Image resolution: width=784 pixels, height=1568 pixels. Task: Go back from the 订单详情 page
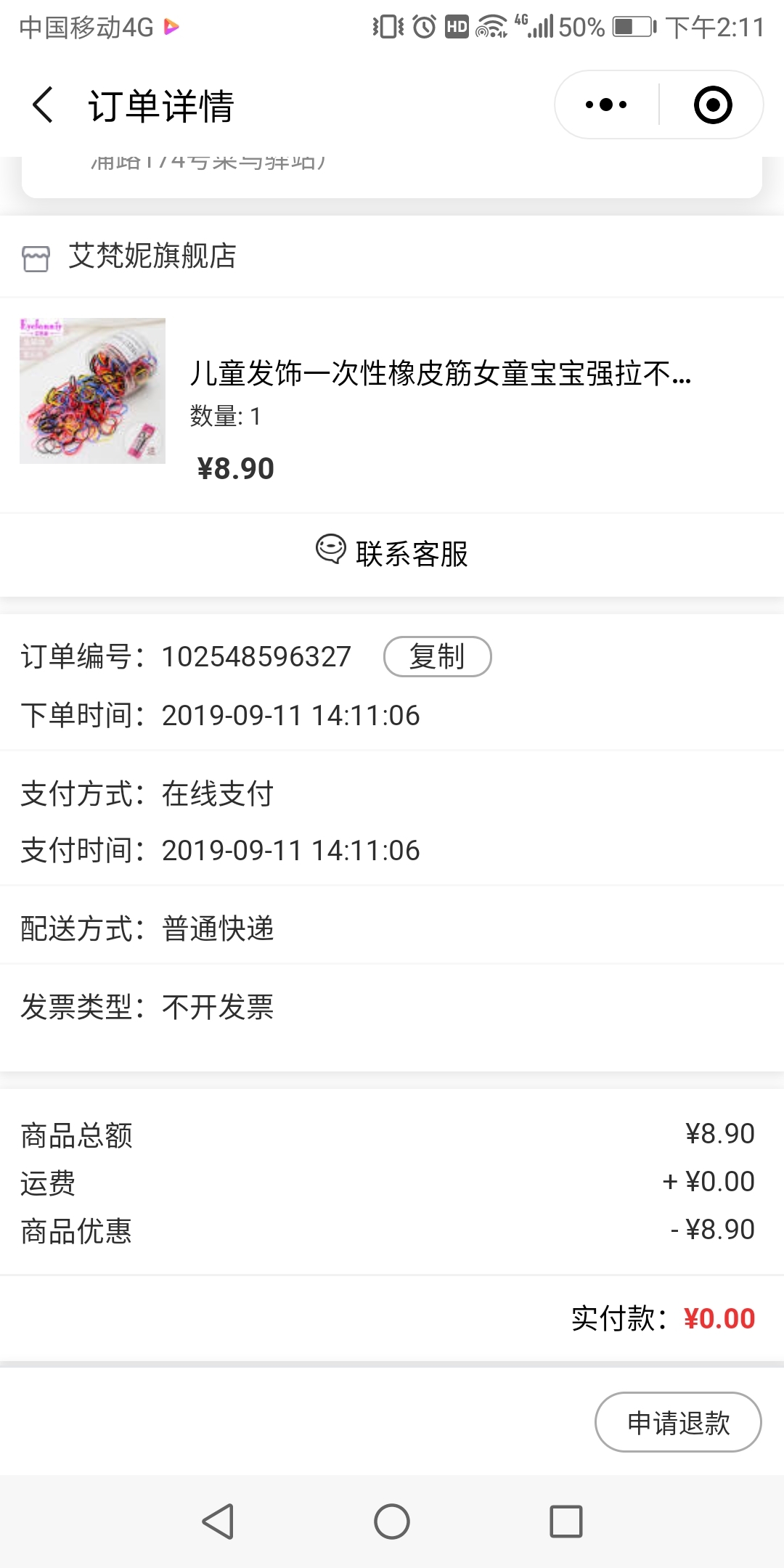point(43,105)
